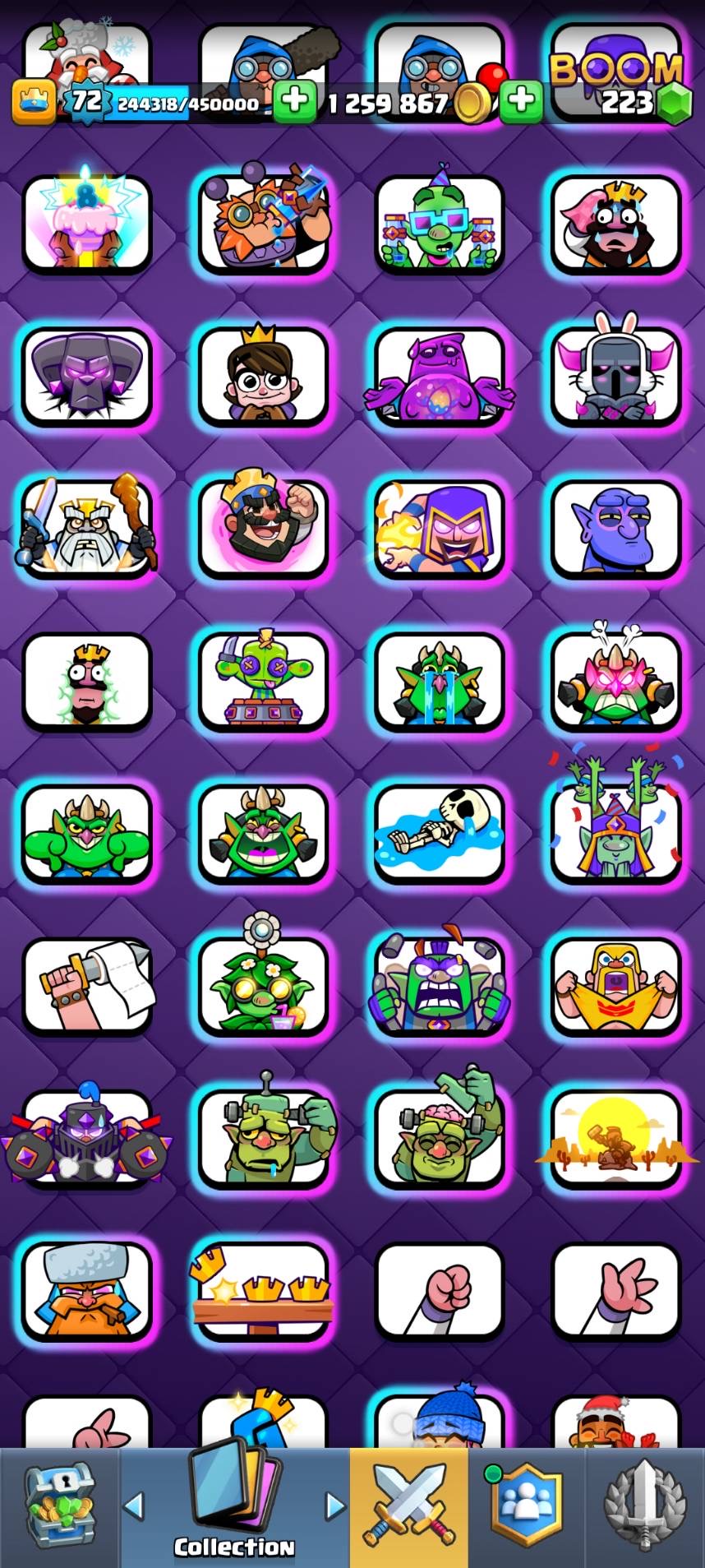Select the three crowns shelf emote
The width and height of the screenshot is (705, 1568).
(263, 1291)
